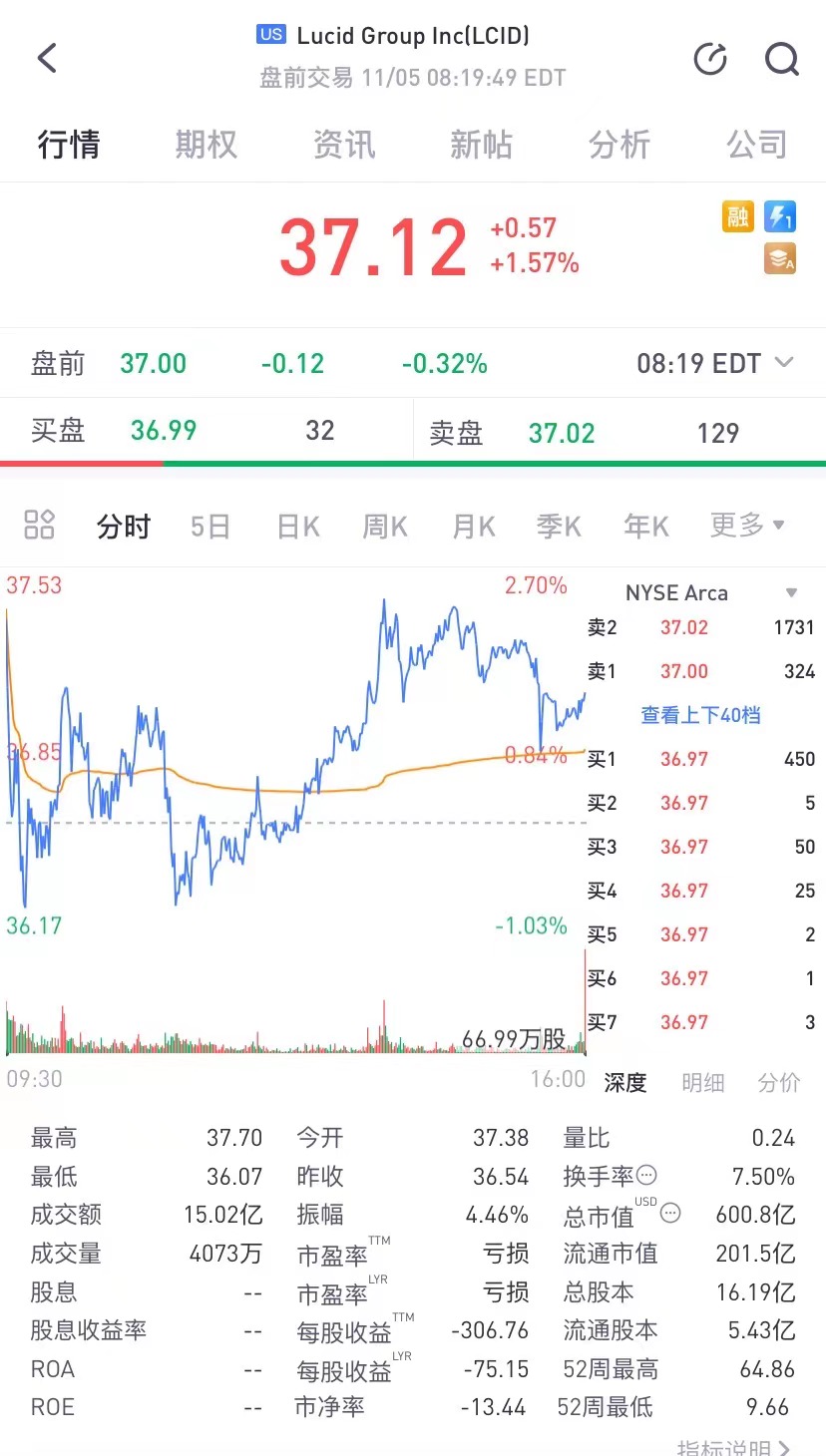Tap the refresh icon in the header

[x=710, y=59]
